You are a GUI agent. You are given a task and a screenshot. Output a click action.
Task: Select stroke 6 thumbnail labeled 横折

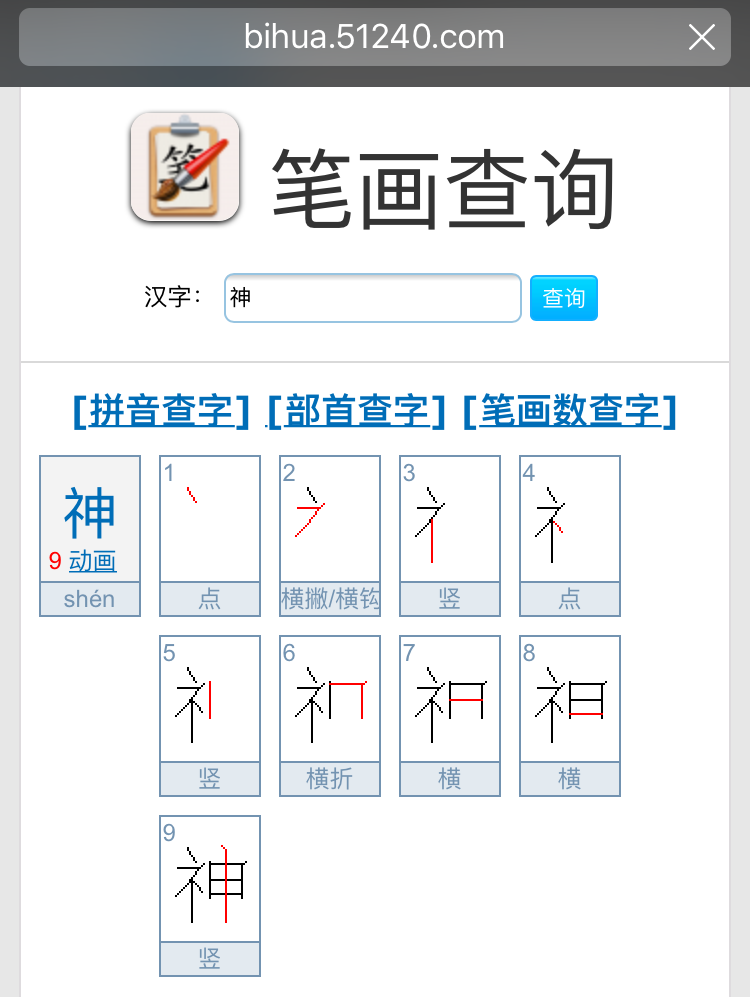click(329, 715)
